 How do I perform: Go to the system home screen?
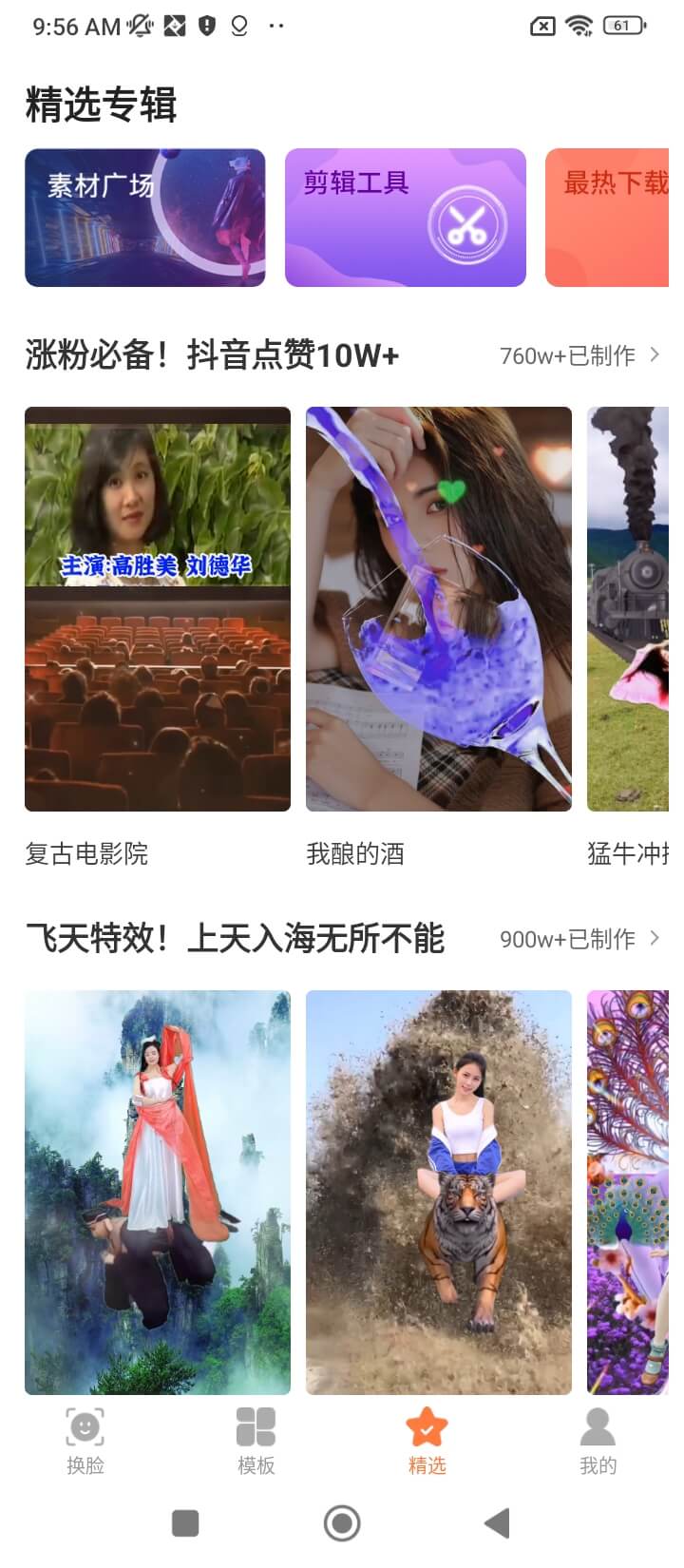(342, 1523)
